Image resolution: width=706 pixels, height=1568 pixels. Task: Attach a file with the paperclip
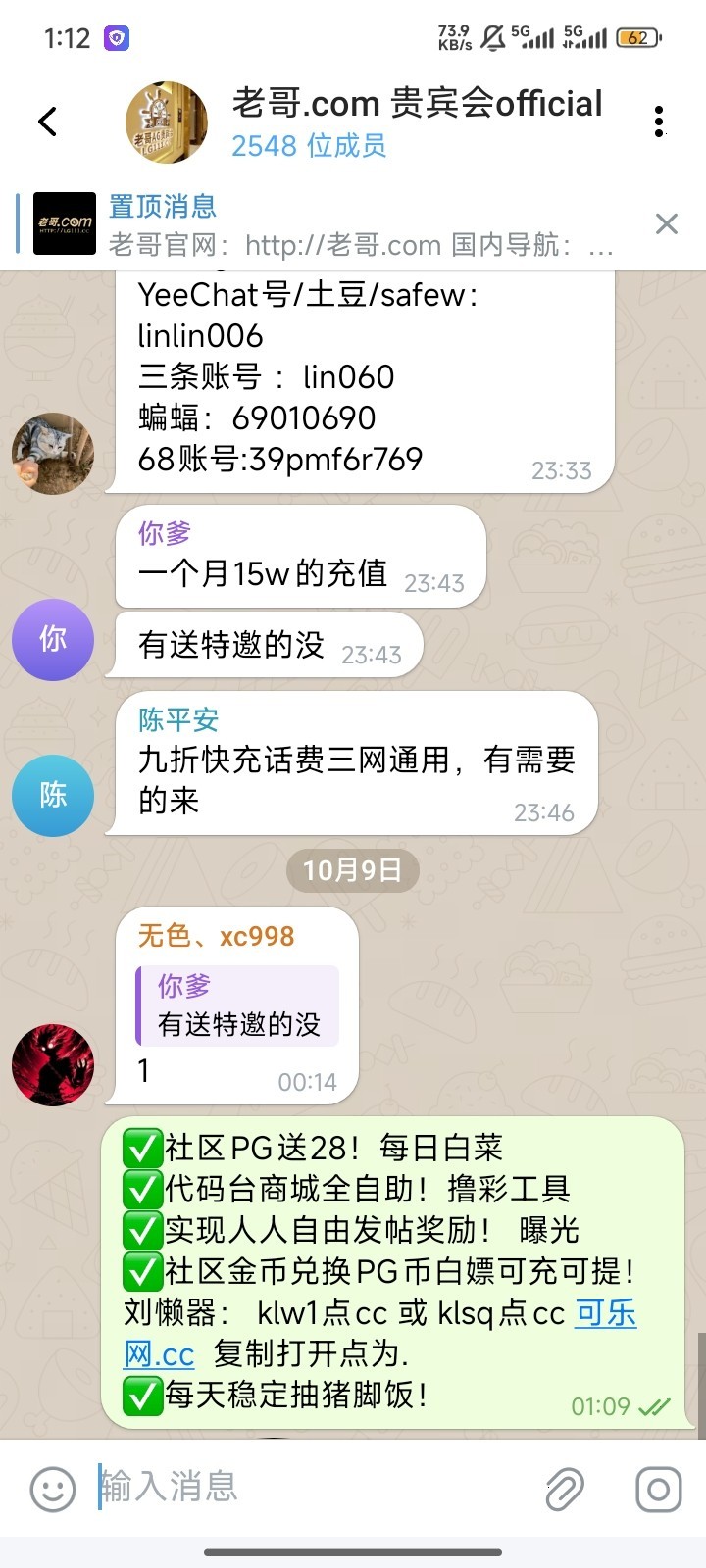pos(565,1490)
